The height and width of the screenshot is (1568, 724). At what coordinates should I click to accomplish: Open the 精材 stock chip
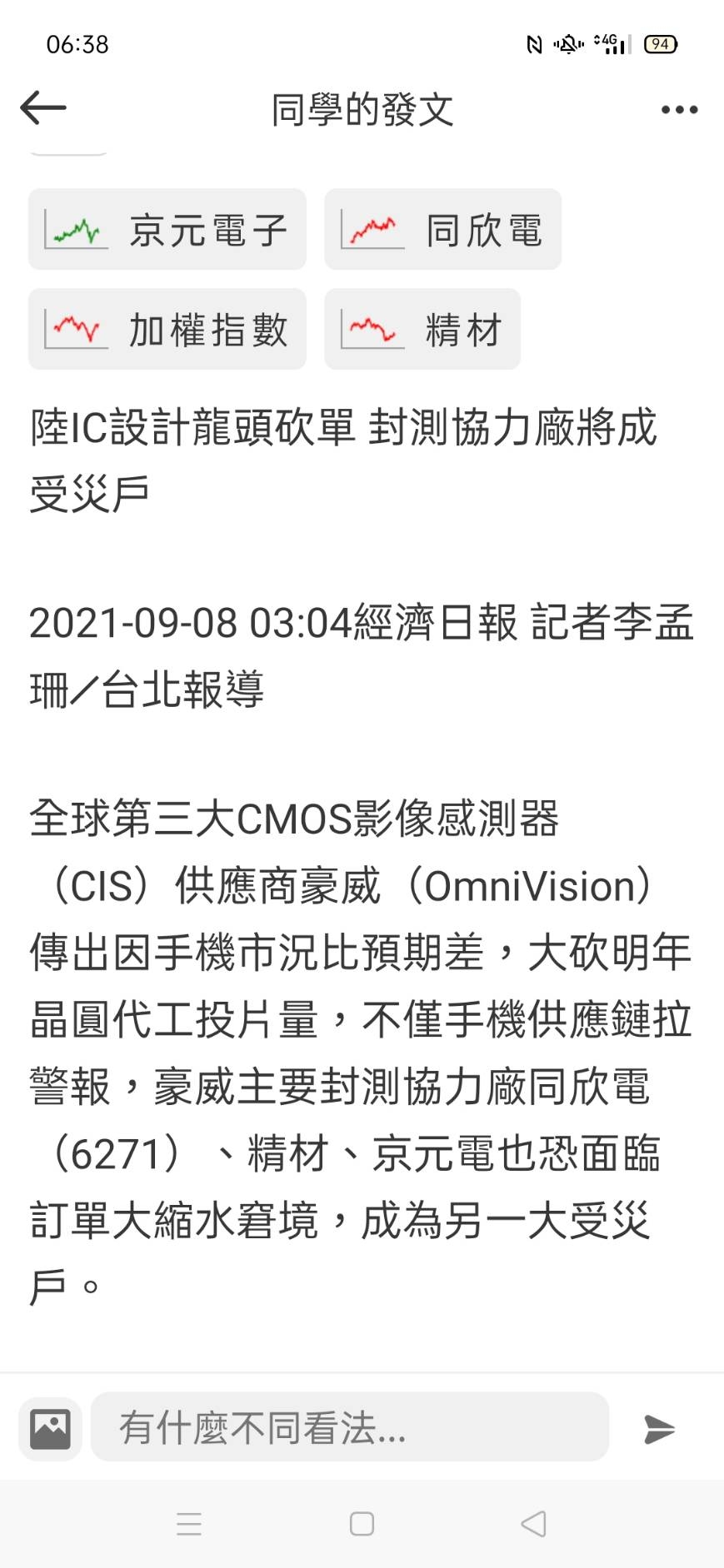tap(422, 330)
